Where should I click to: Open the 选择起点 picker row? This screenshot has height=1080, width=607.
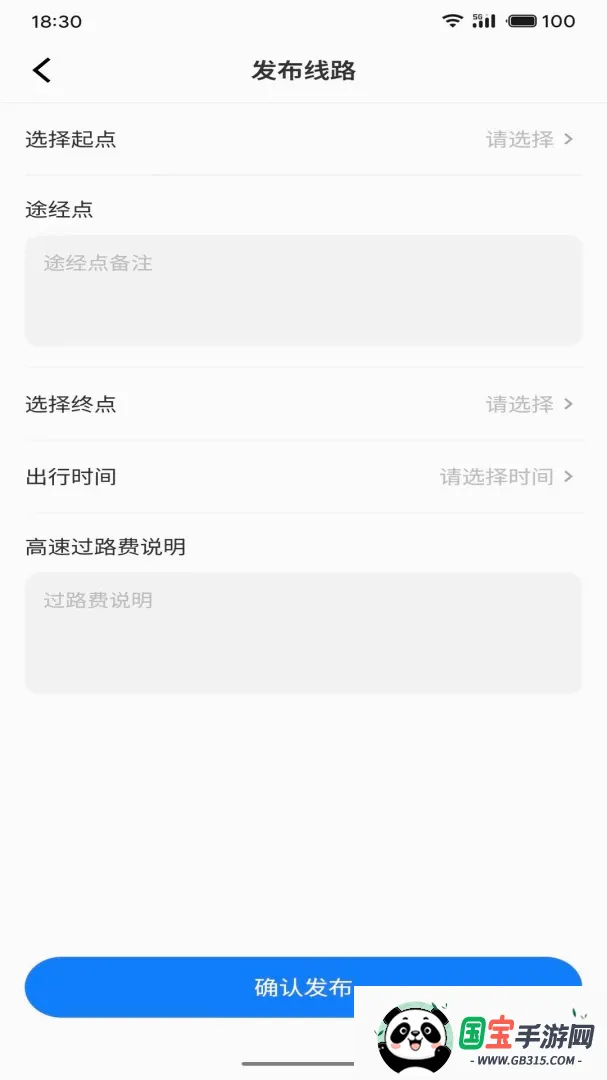pos(303,139)
